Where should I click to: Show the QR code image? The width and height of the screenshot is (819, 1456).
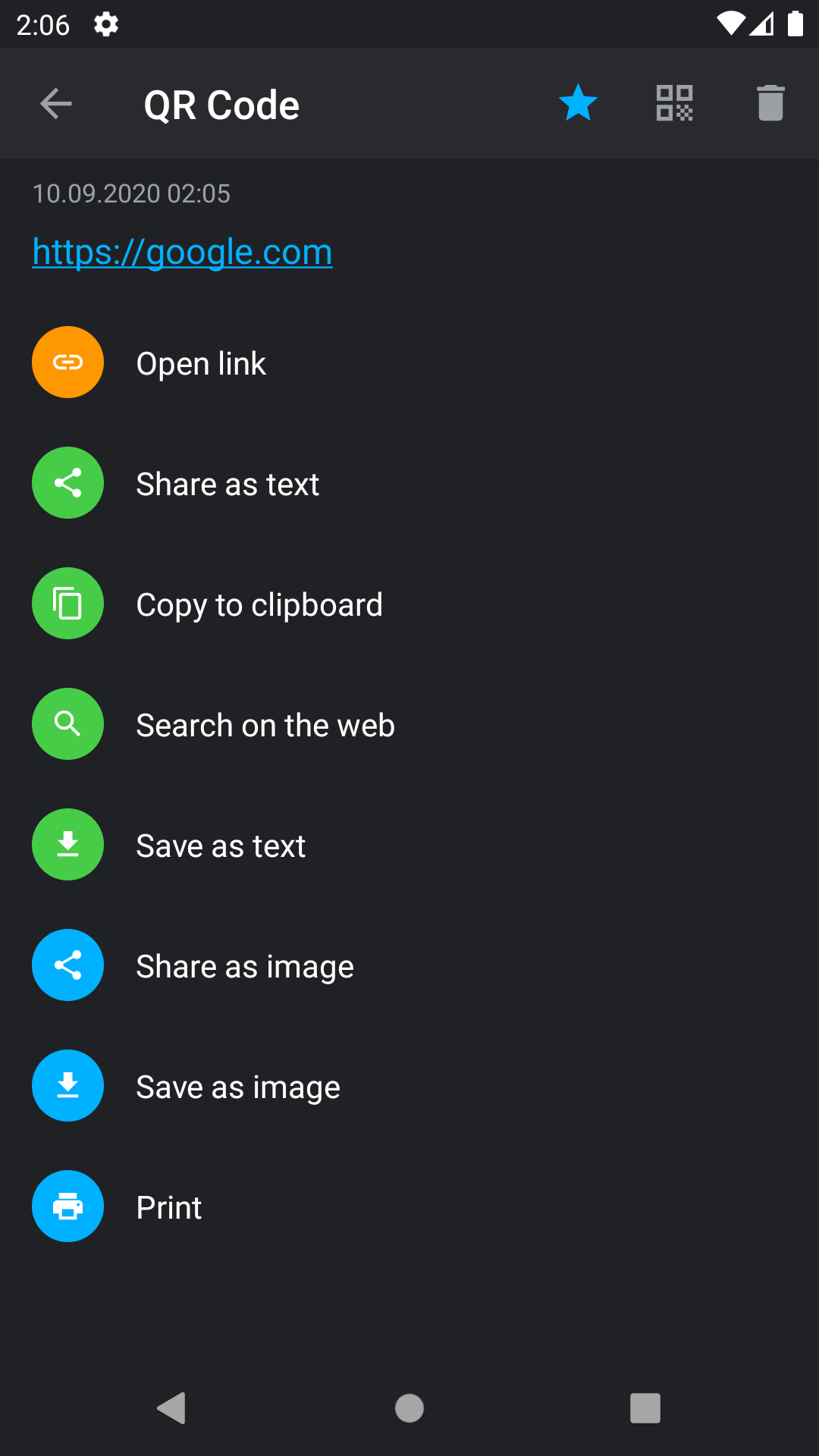674,103
